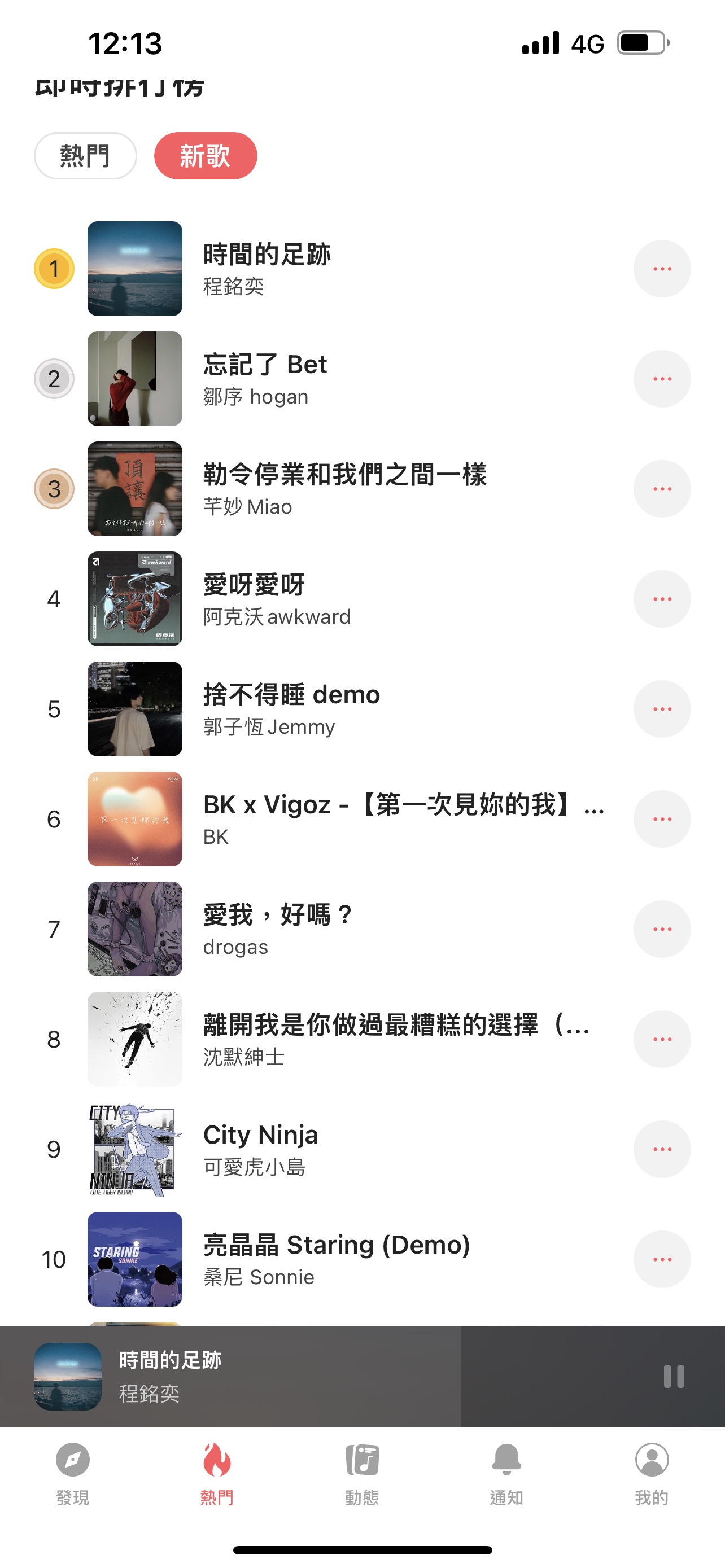Viewport: 725px width, 1568px height.
Task: Switch to the 熱門 chart filter
Action: pyautogui.click(x=85, y=156)
